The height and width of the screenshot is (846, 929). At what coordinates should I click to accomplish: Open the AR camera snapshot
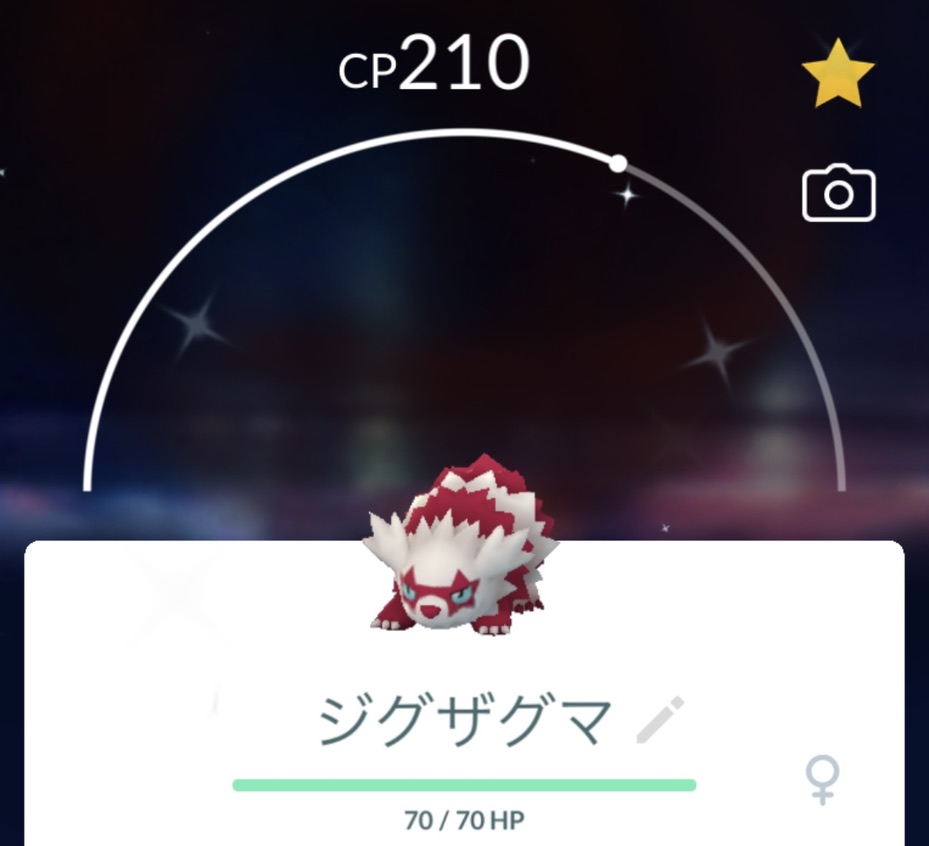(x=838, y=194)
